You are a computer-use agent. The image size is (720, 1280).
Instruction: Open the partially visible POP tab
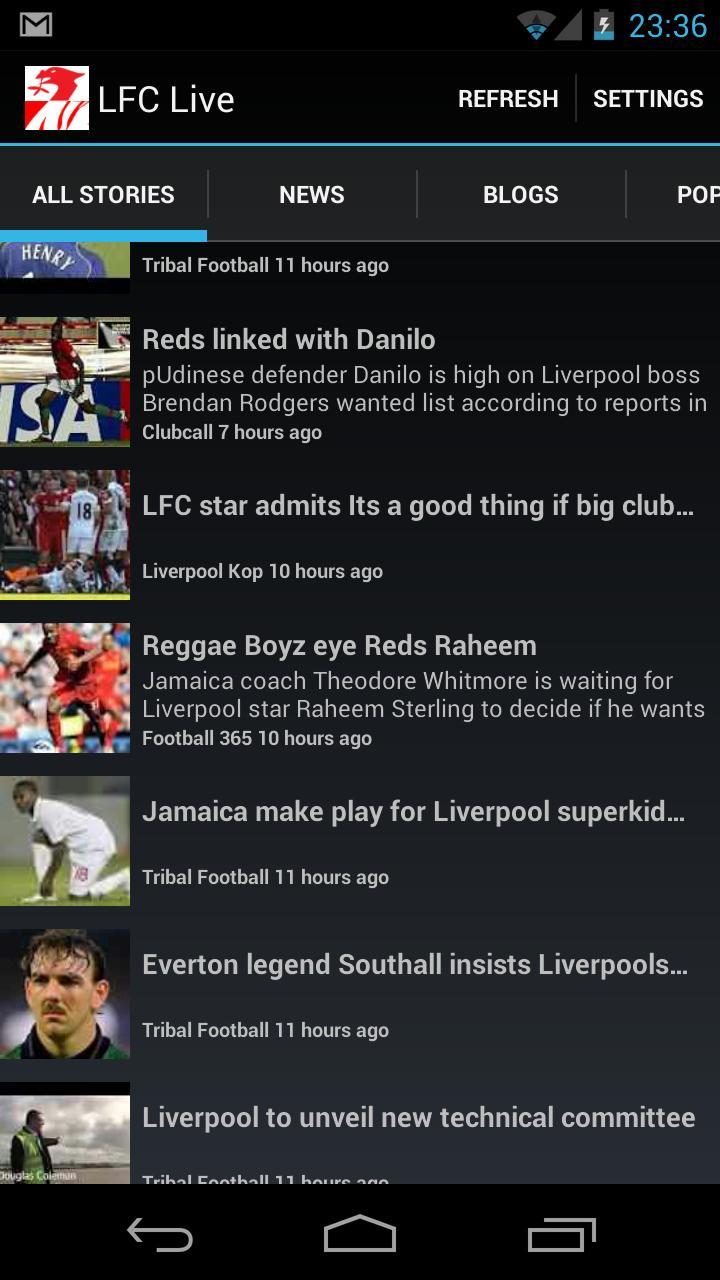coord(700,194)
